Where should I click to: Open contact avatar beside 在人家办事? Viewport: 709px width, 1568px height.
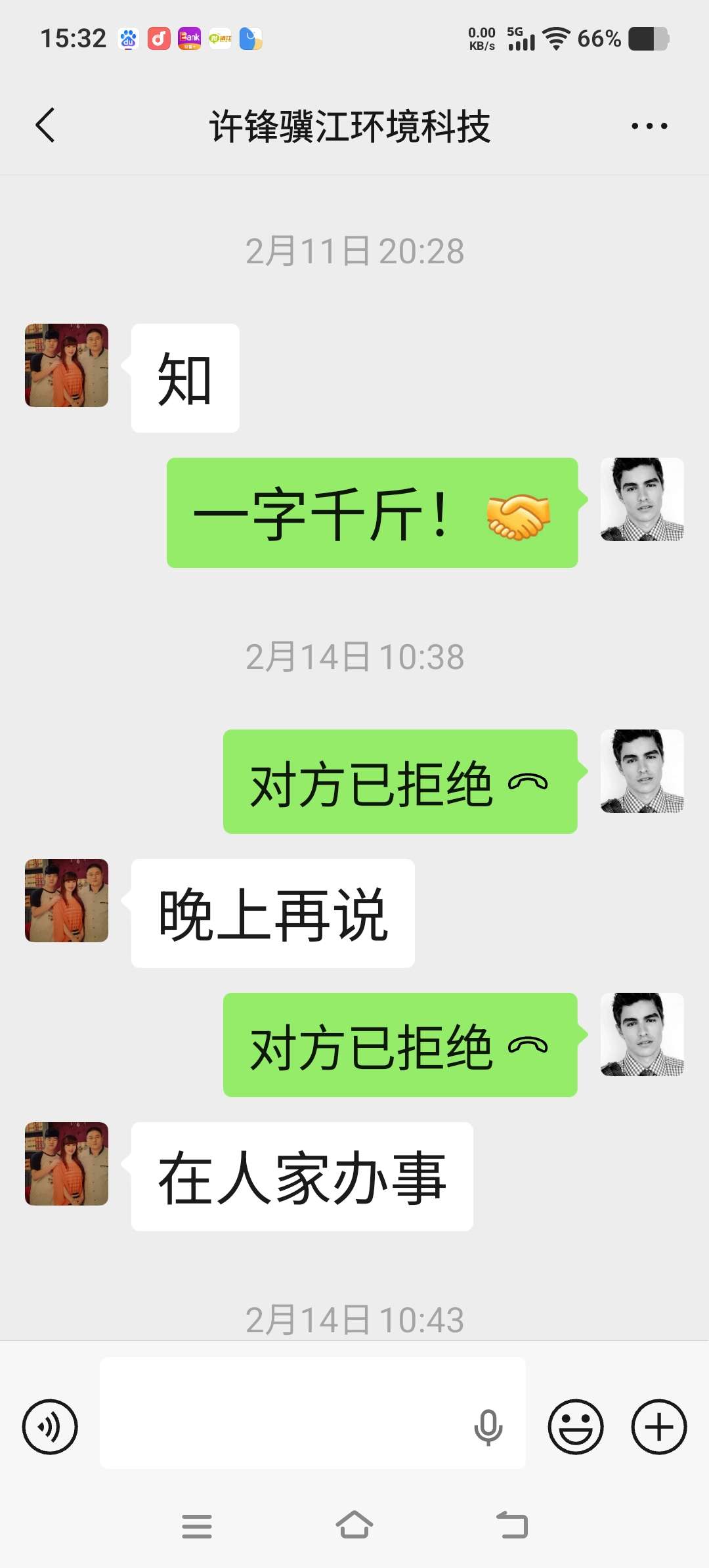click(66, 1164)
